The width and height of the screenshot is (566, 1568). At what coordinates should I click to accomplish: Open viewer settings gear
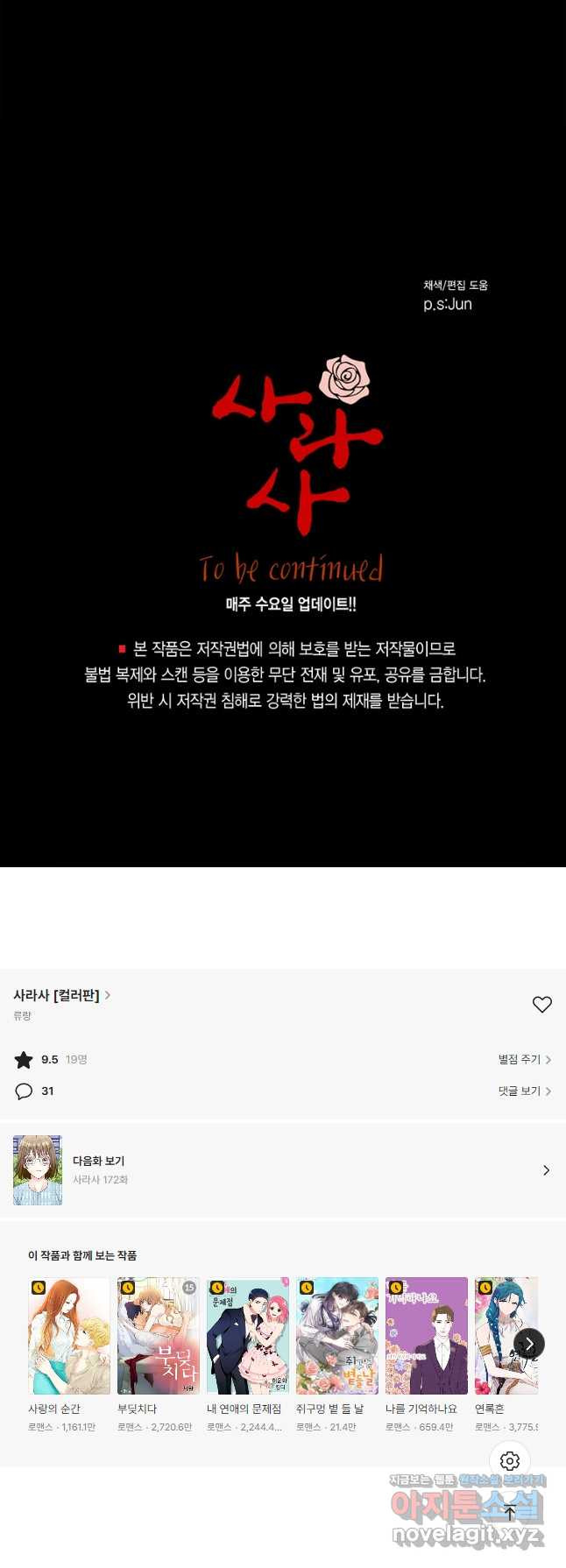click(510, 1460)
